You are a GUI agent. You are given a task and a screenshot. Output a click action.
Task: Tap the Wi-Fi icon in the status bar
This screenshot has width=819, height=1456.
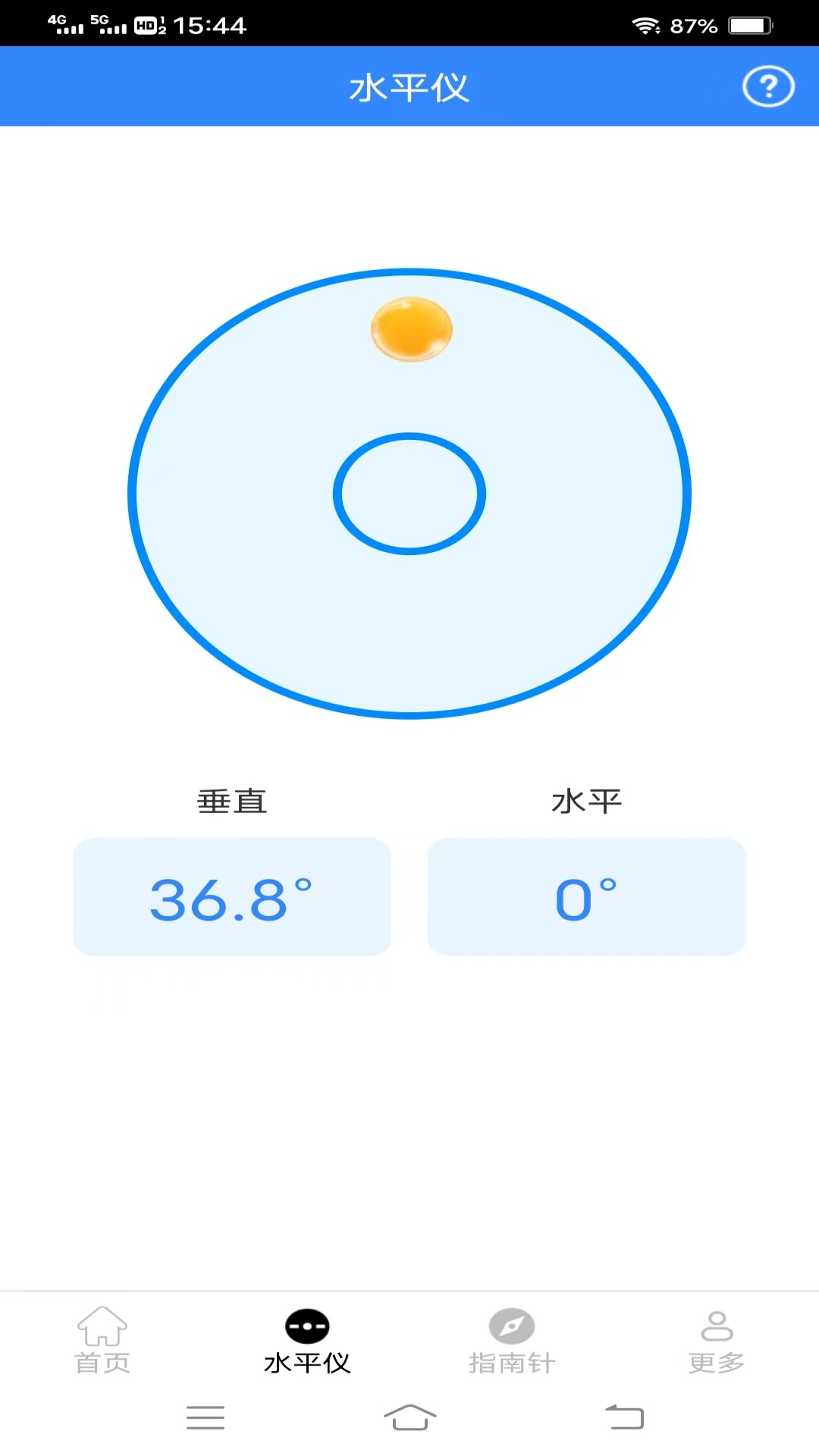click(647, 24)
